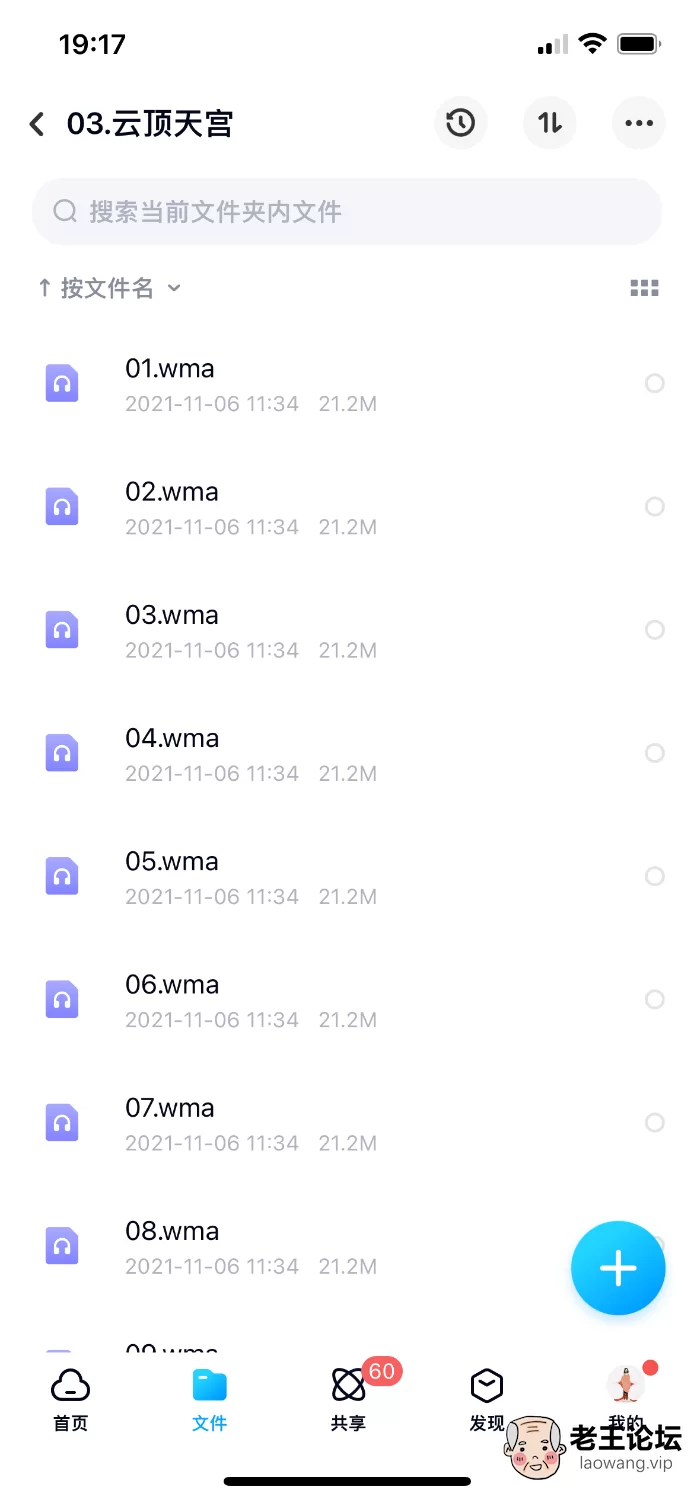Select the checkbox for 02.wma
694x1500 pixels.
pos(655,507)
